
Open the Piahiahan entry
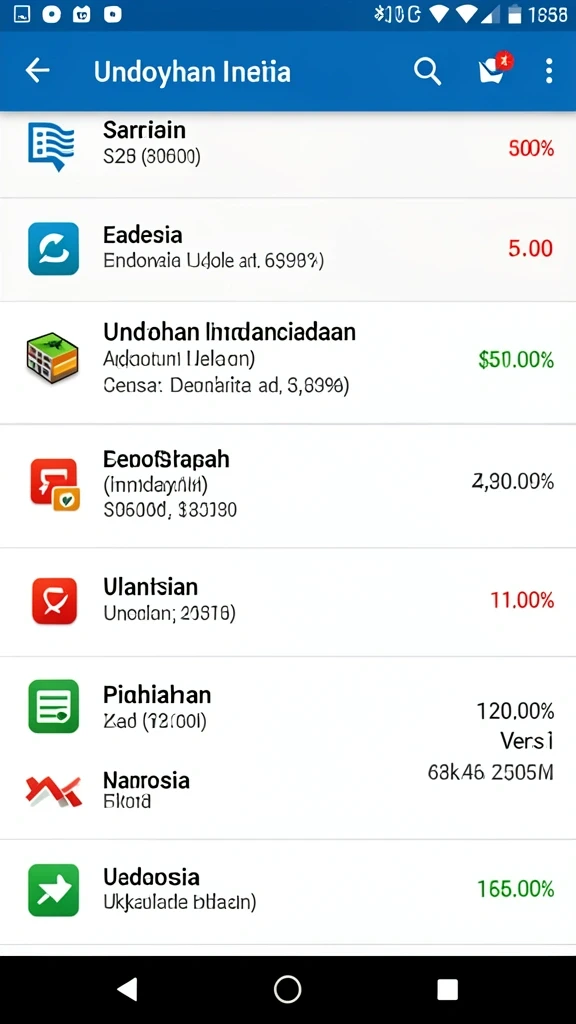pyautogui.click(x=288, y=707)
